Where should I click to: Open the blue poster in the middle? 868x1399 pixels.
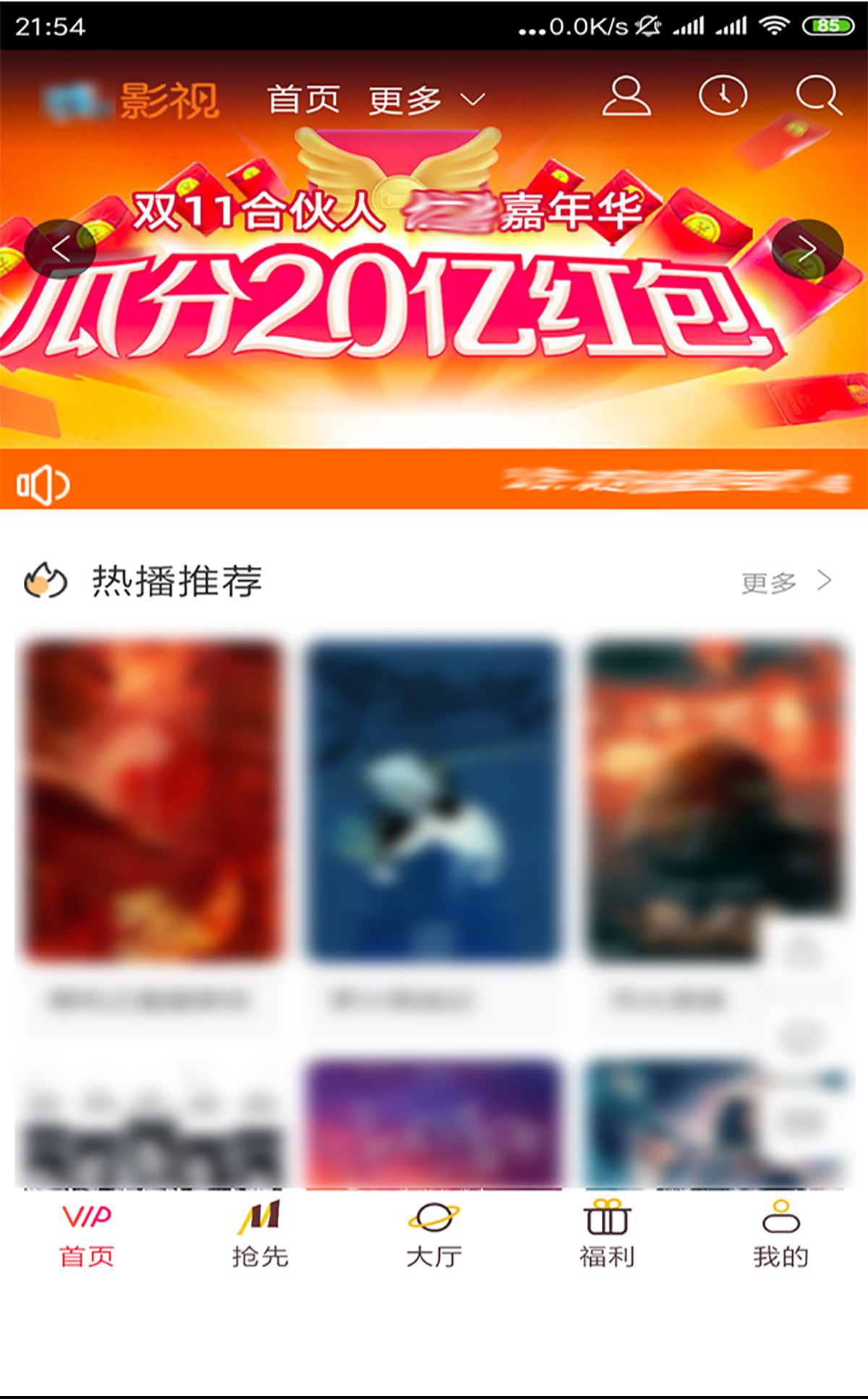point(433,799)
